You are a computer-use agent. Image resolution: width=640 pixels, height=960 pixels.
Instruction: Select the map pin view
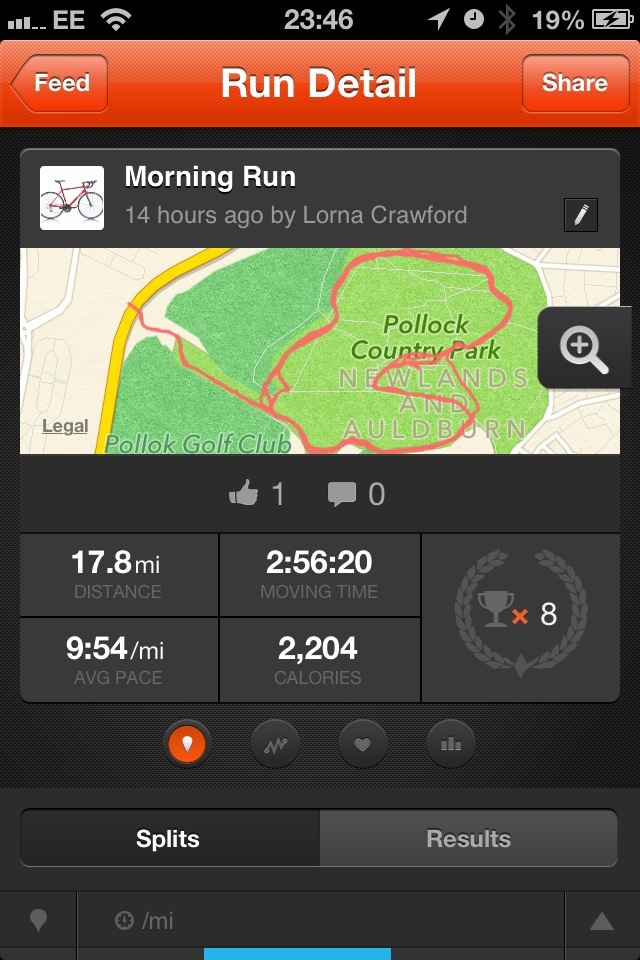click(x=188, y=743)
